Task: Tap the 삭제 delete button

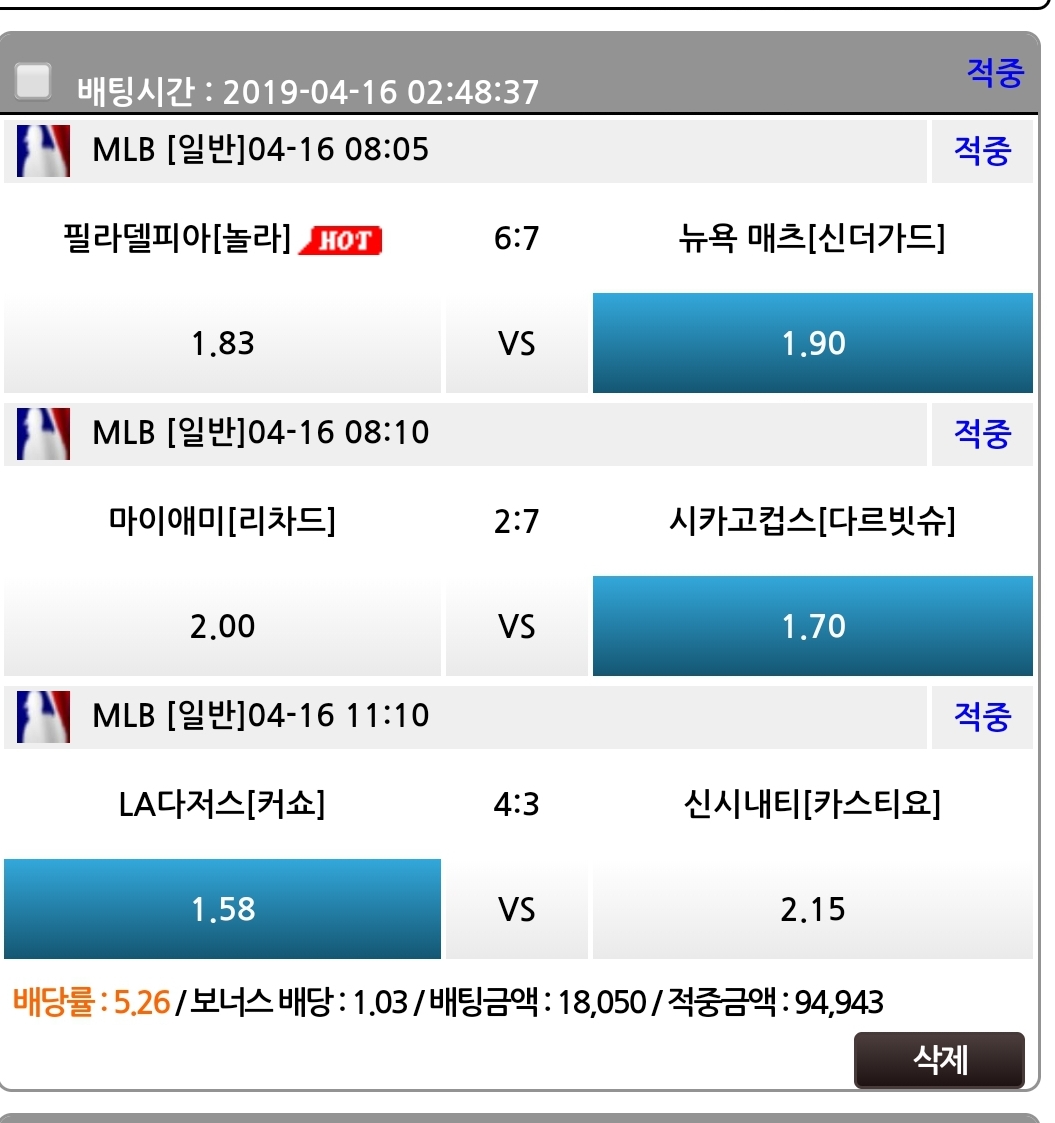Action: click(x=939, y=1059)
